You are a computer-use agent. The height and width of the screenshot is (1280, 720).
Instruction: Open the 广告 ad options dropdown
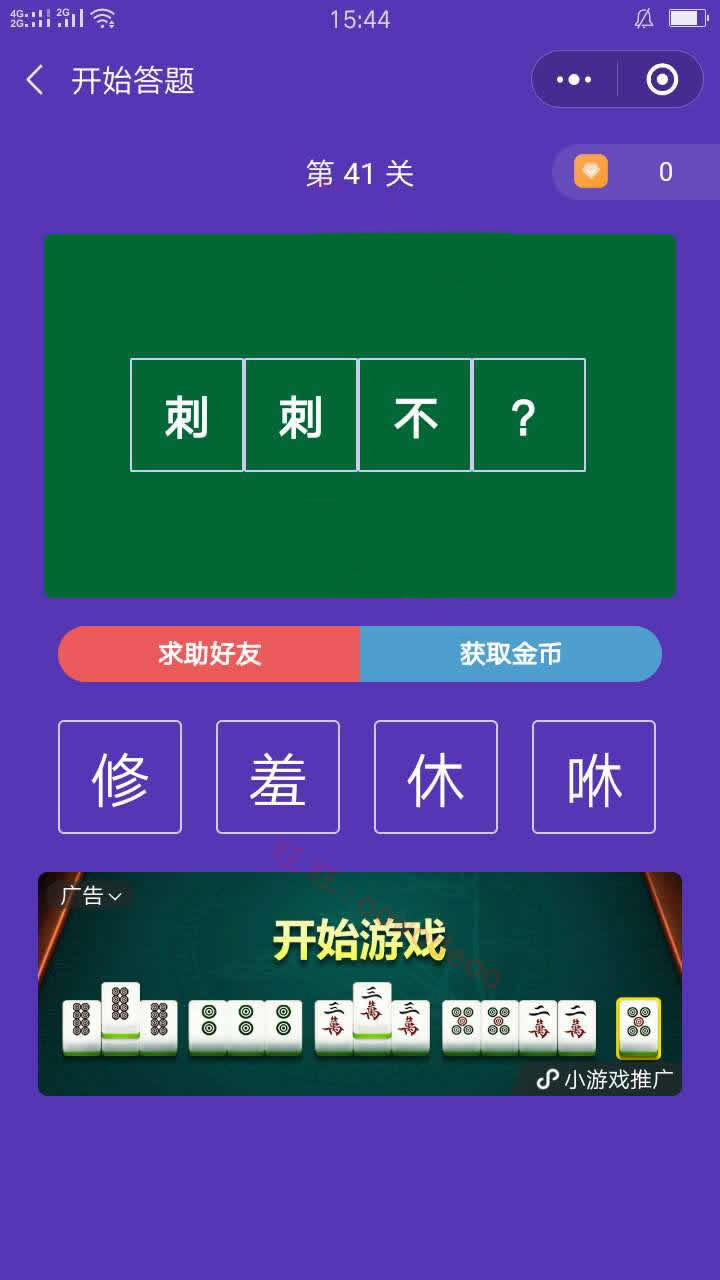[x=90, y=896]
